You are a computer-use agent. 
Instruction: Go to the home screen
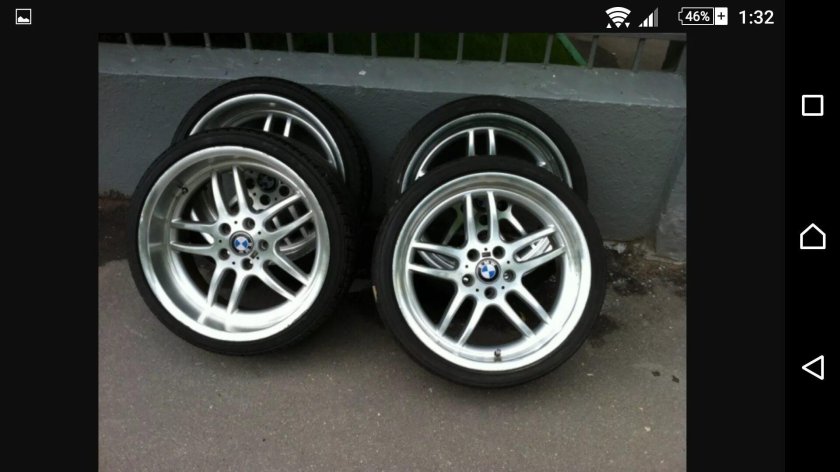pyautogui.click(x=812, y=237)
